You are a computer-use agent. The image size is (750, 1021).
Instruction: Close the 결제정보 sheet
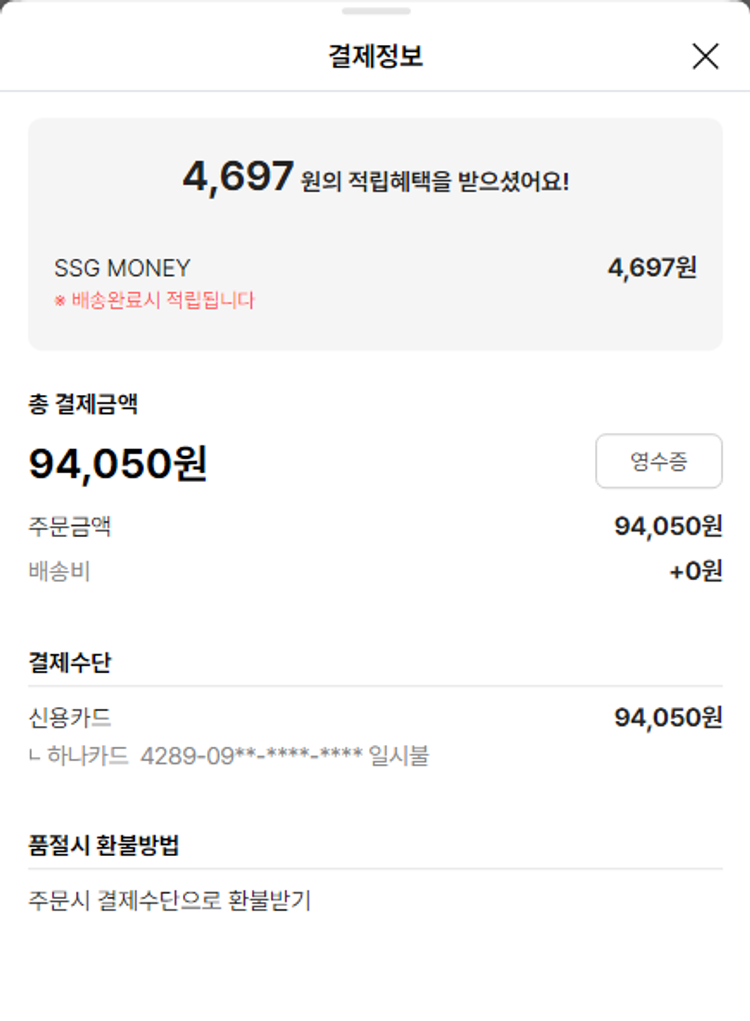tap(705, 57)
